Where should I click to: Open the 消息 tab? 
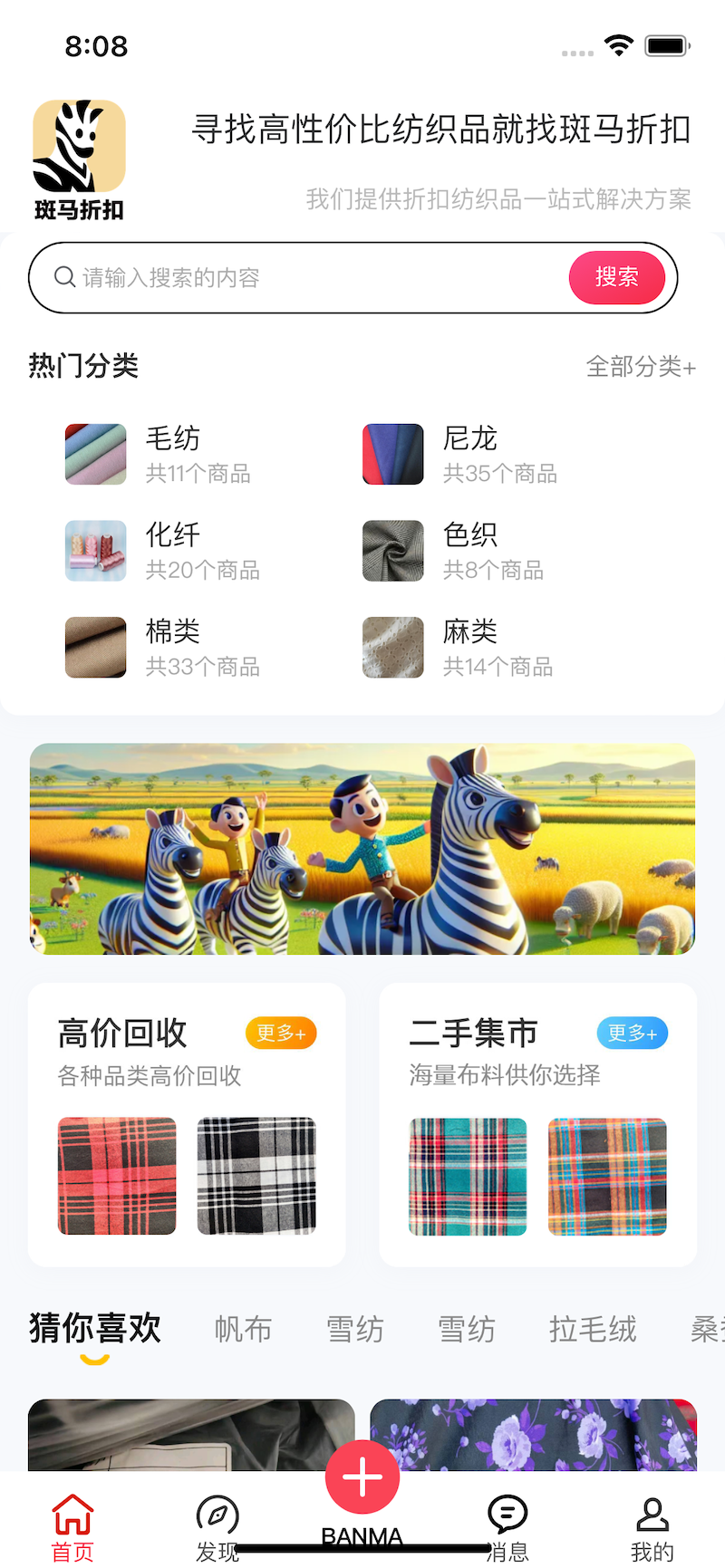click(507, 1528)
